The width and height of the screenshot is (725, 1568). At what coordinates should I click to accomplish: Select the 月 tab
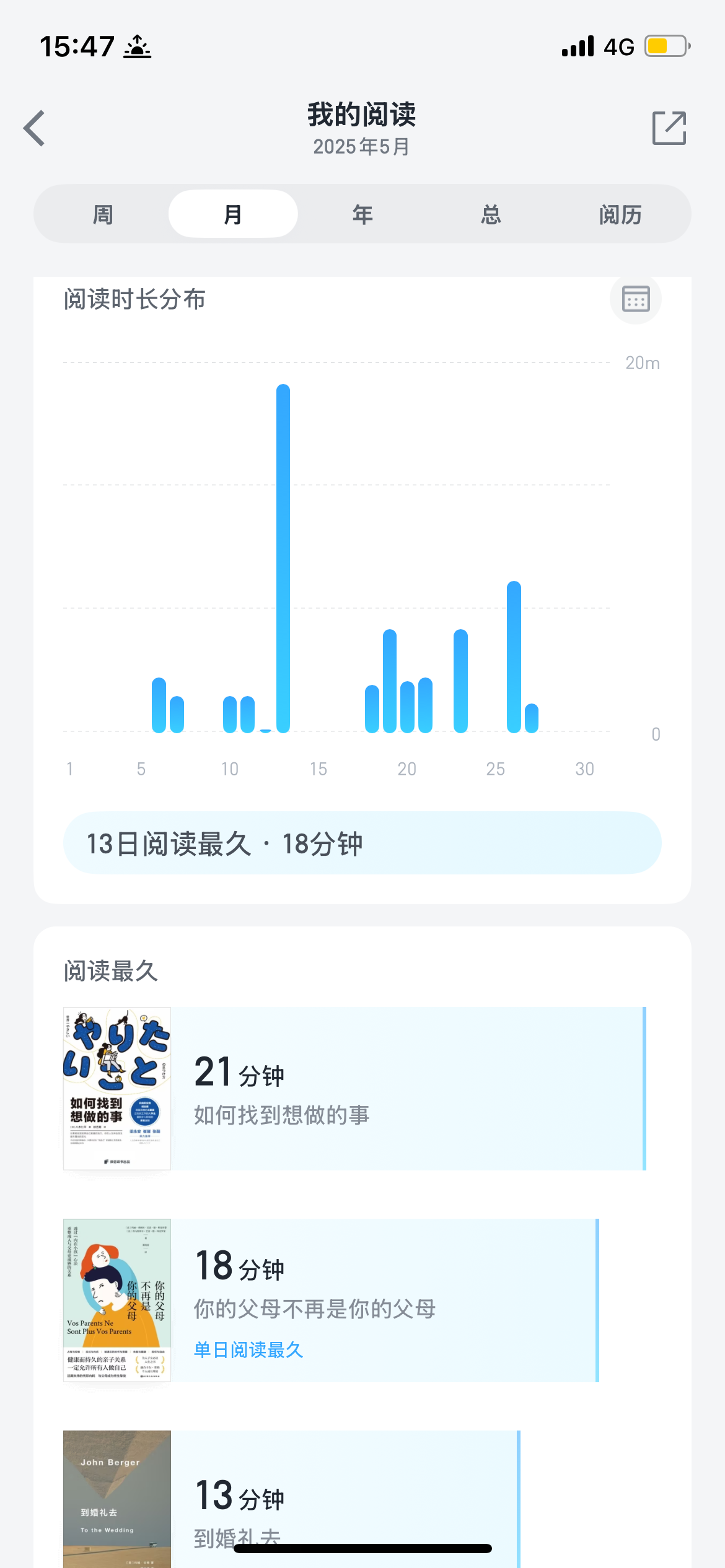click(233, 214)
